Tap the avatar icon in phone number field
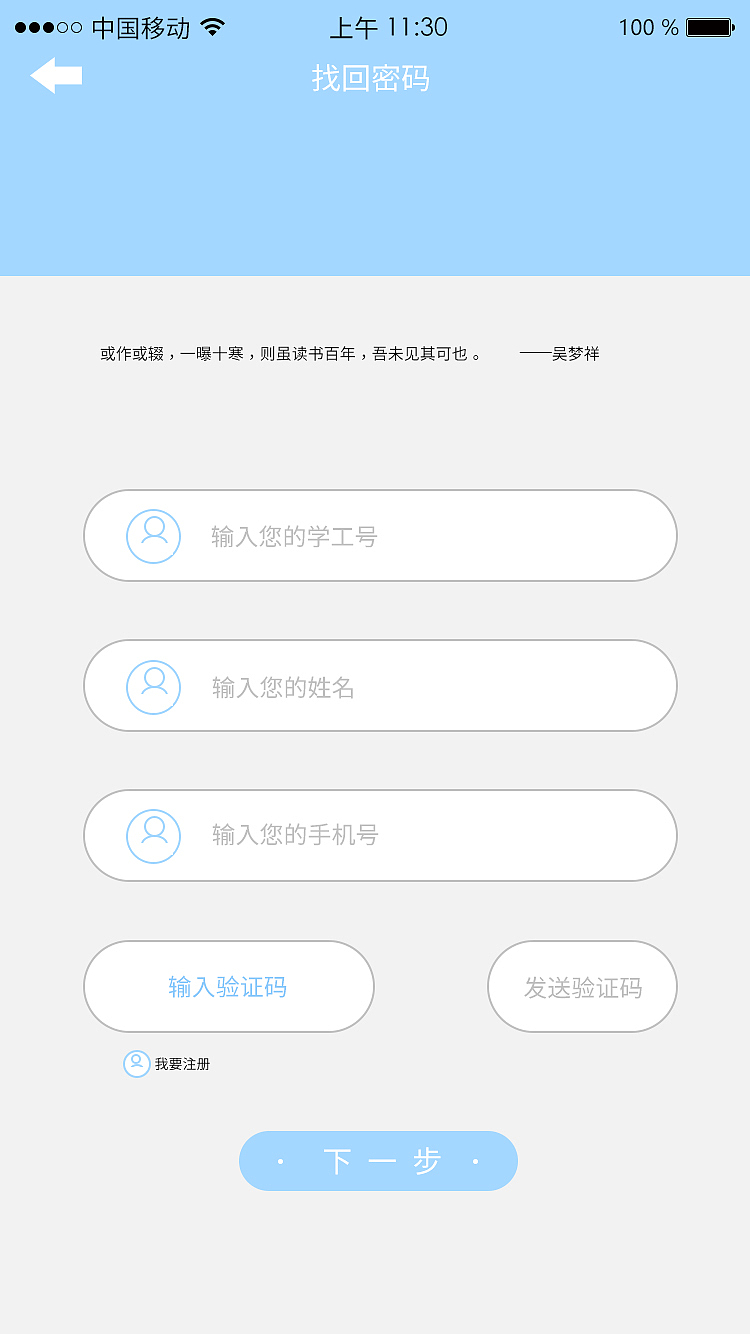750x1334 pixels. [x=153, y=836]
